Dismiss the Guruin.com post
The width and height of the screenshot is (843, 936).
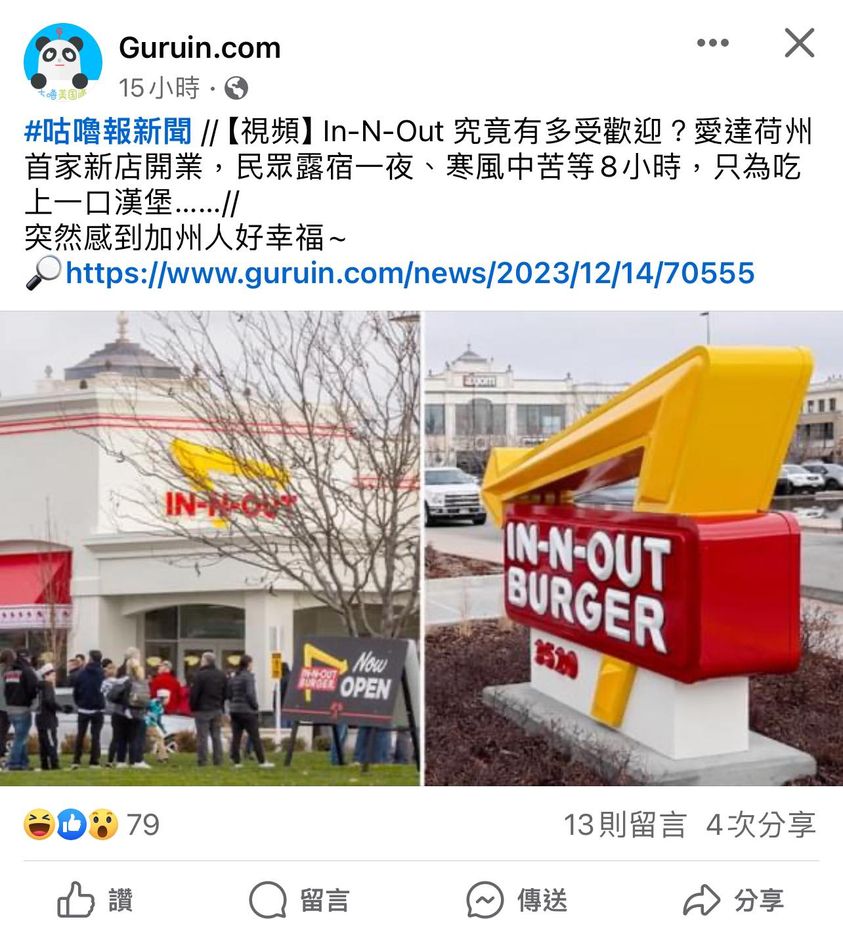coord(799,43)
